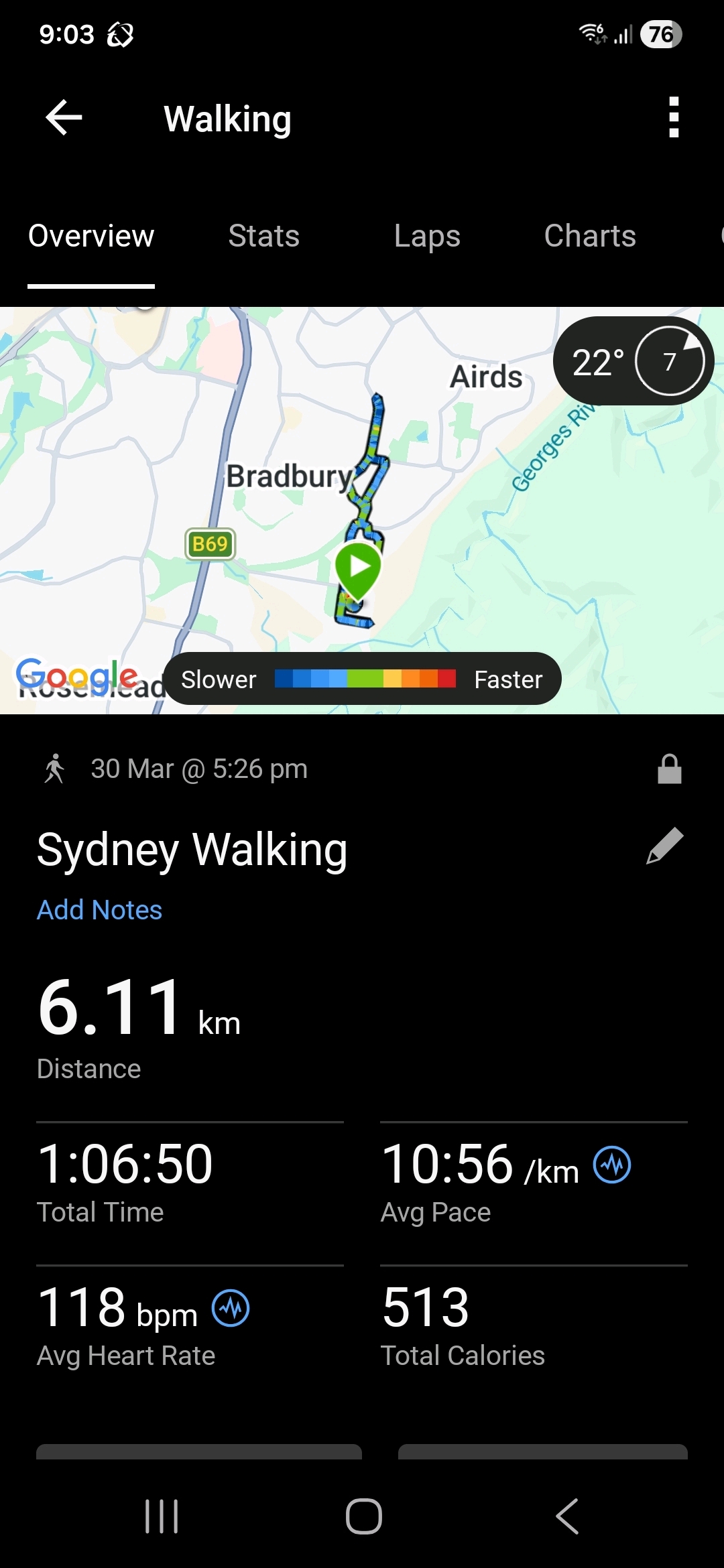Tap the 22° weather widget
Image resolution: width=724 pixels, height=1568 pixels.
coord(633,362)
